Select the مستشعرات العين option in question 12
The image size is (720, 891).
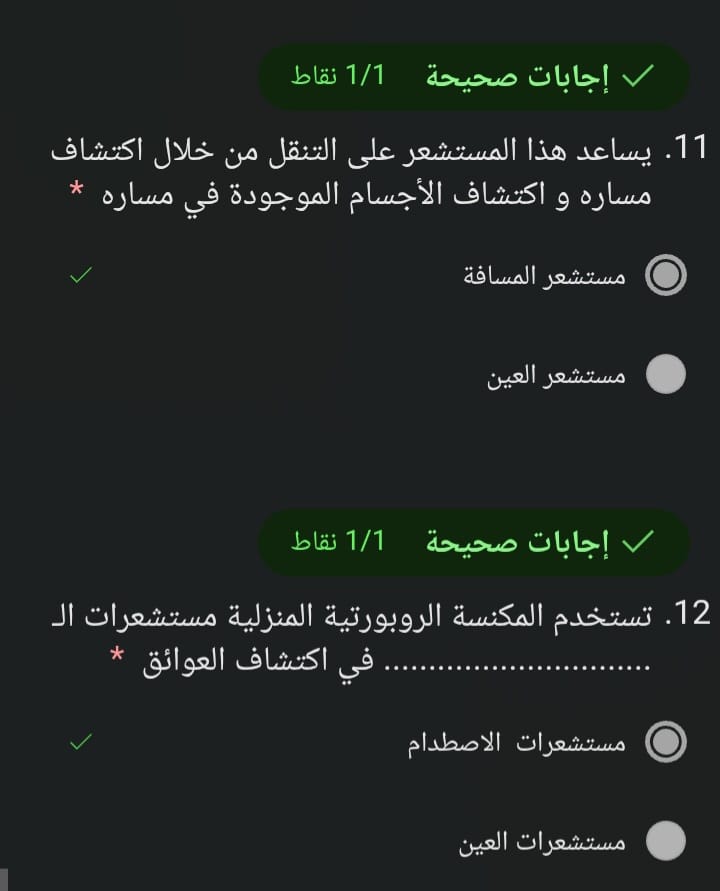[665, 842]
